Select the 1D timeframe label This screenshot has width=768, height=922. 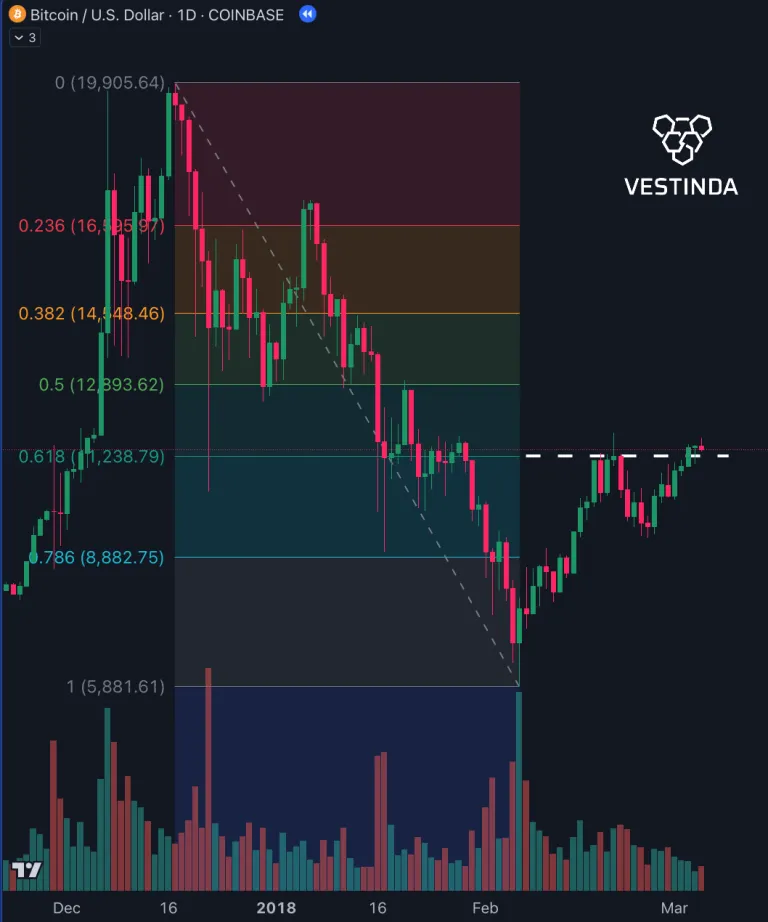[188, 15]
